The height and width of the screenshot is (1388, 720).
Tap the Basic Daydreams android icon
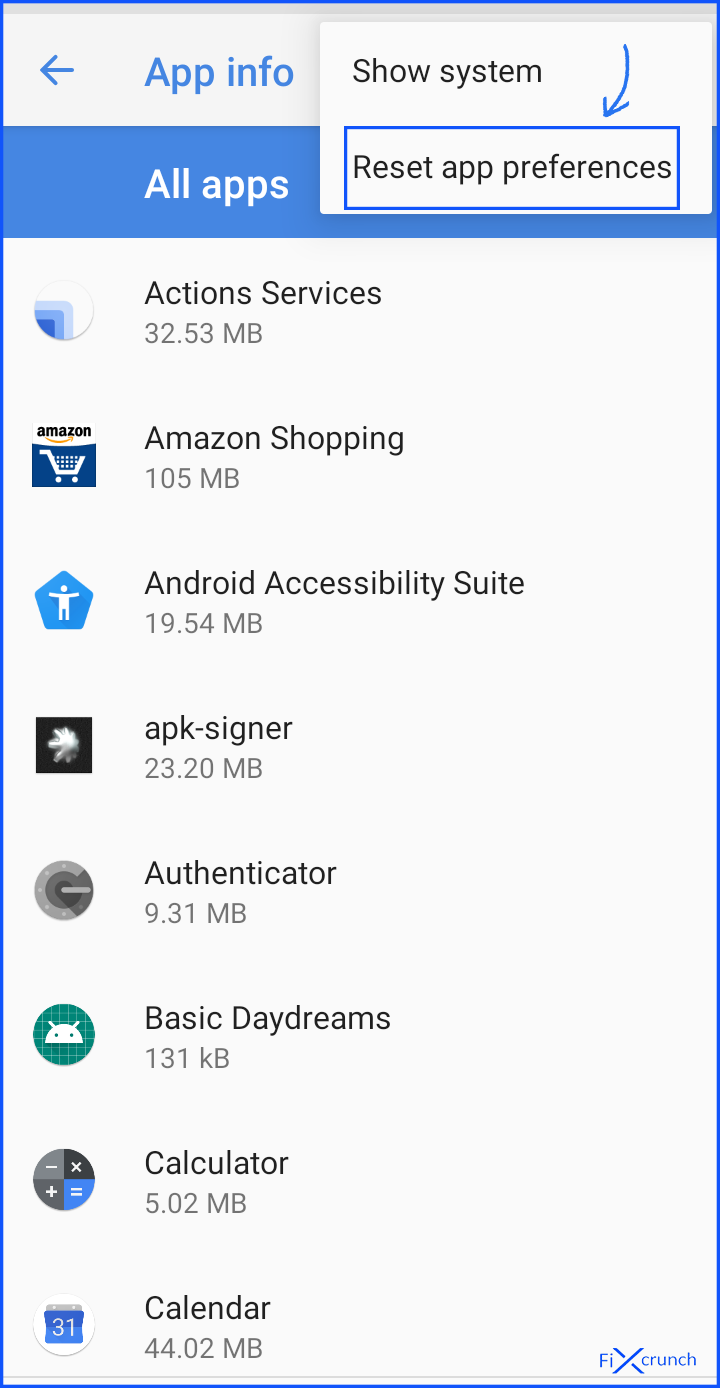point(63,1035)
